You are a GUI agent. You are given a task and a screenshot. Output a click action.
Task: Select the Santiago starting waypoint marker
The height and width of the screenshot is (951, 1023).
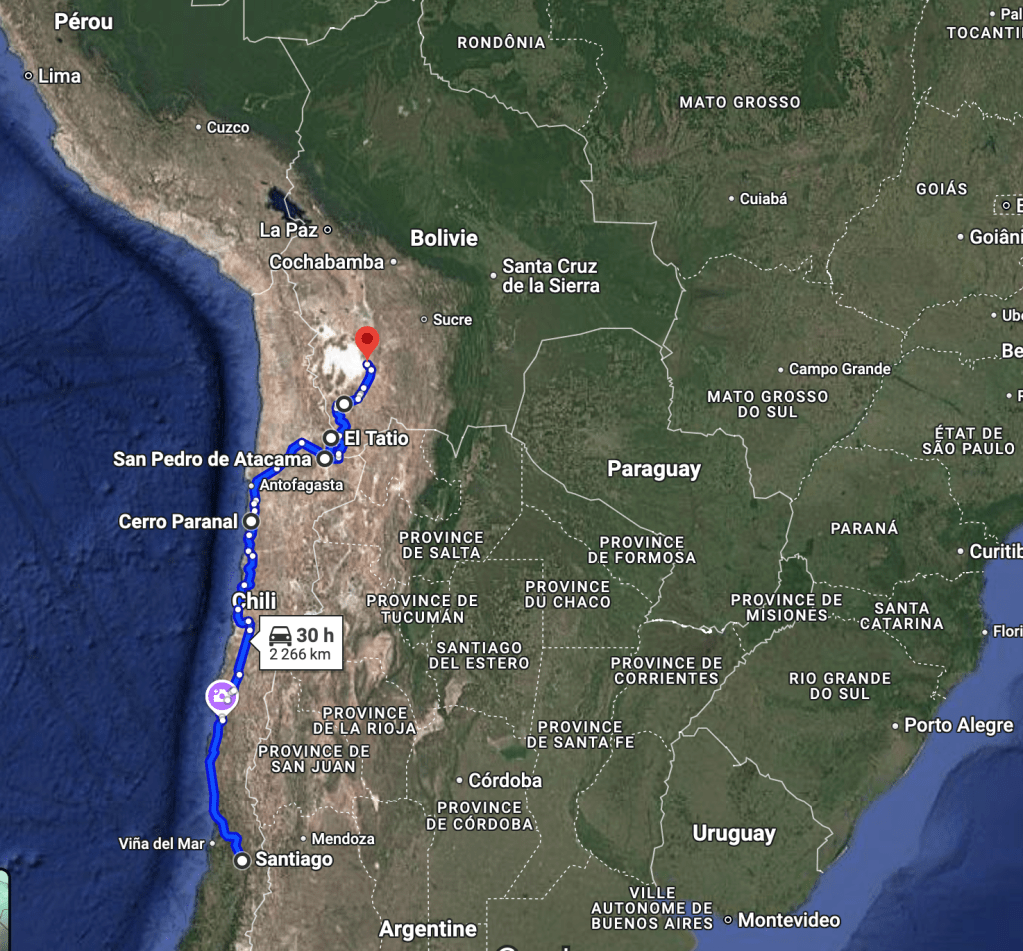click(x=242, y=859)
